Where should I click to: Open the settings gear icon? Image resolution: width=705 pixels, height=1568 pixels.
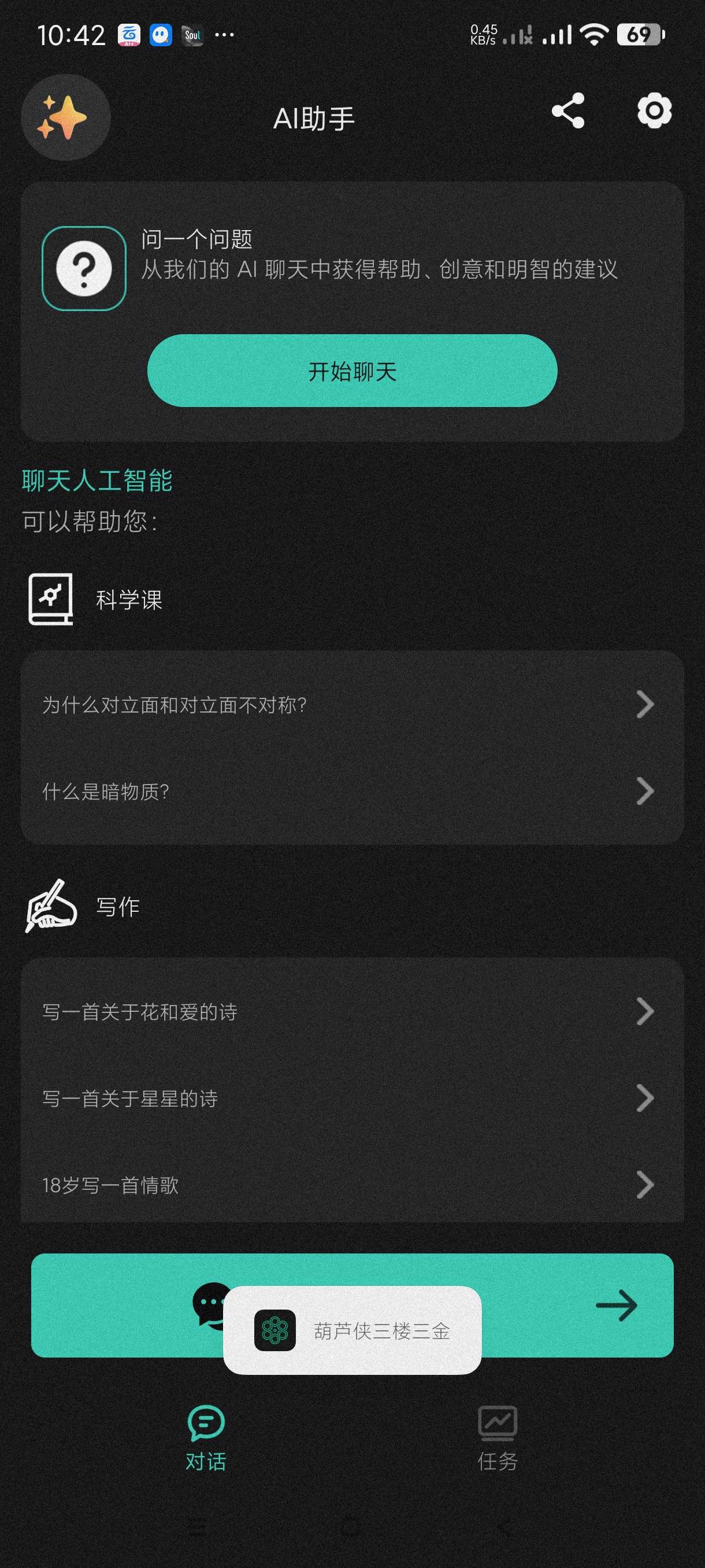pos(654,111)
